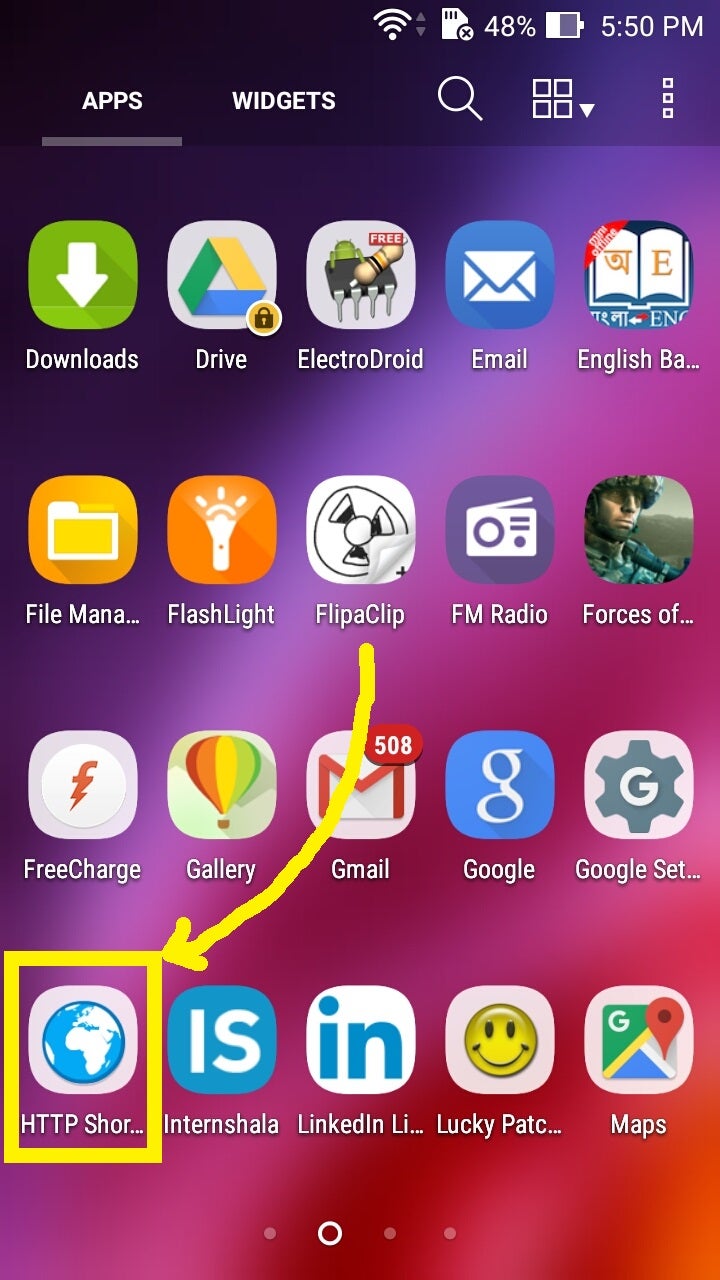720x1280 pixels.
Task: Launch File Manager
Action: pyautogui.click(x=82, y=530)
